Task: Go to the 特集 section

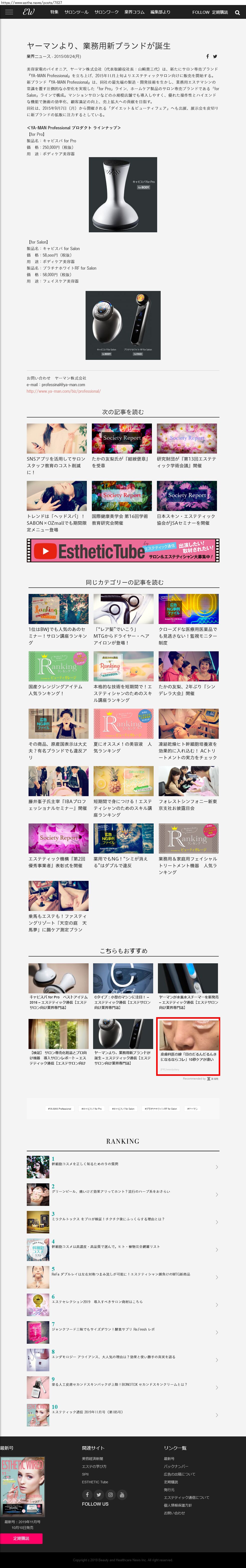Action: point(54,12)
